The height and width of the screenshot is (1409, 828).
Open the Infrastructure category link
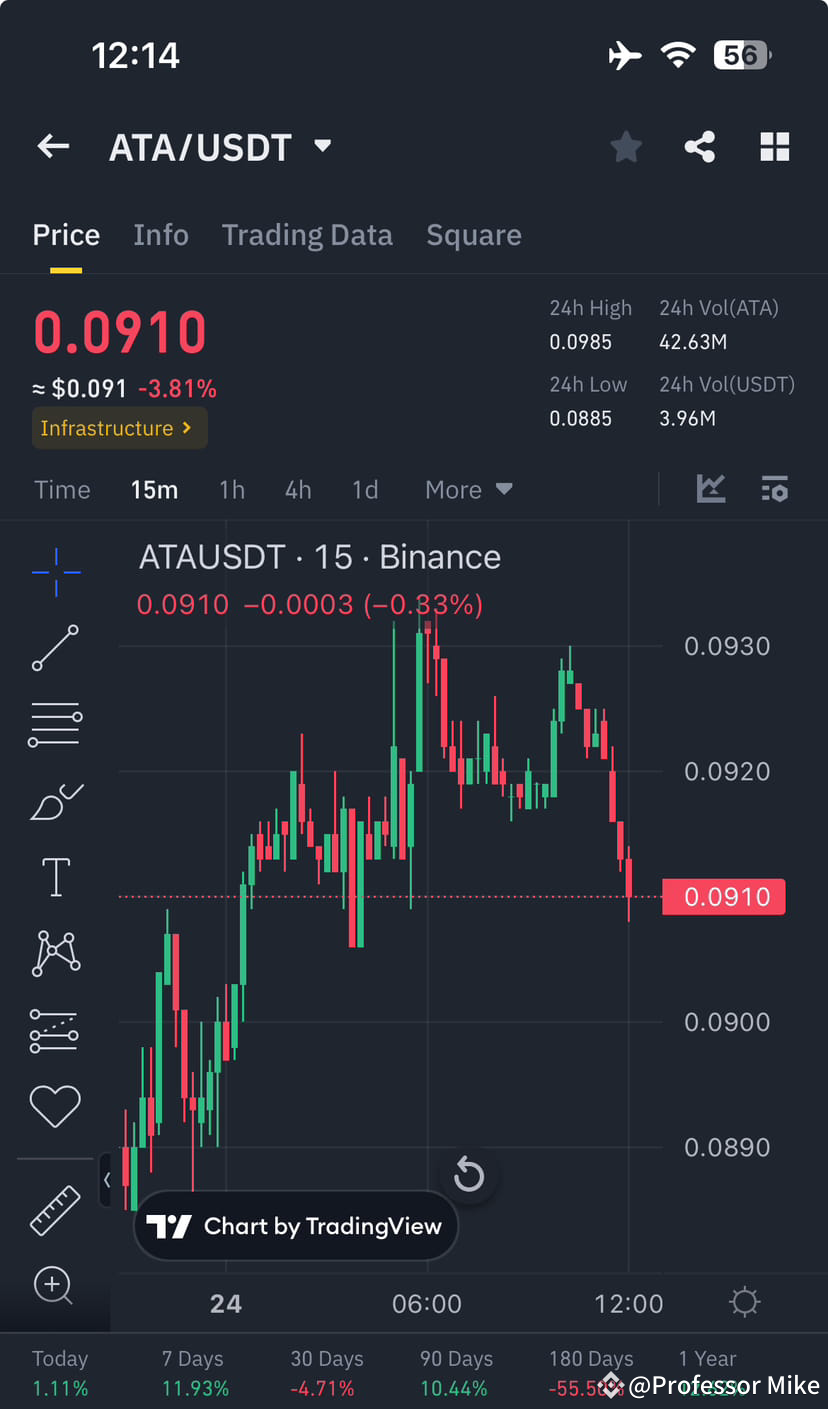pyautogui.click(x=119, y=427)
